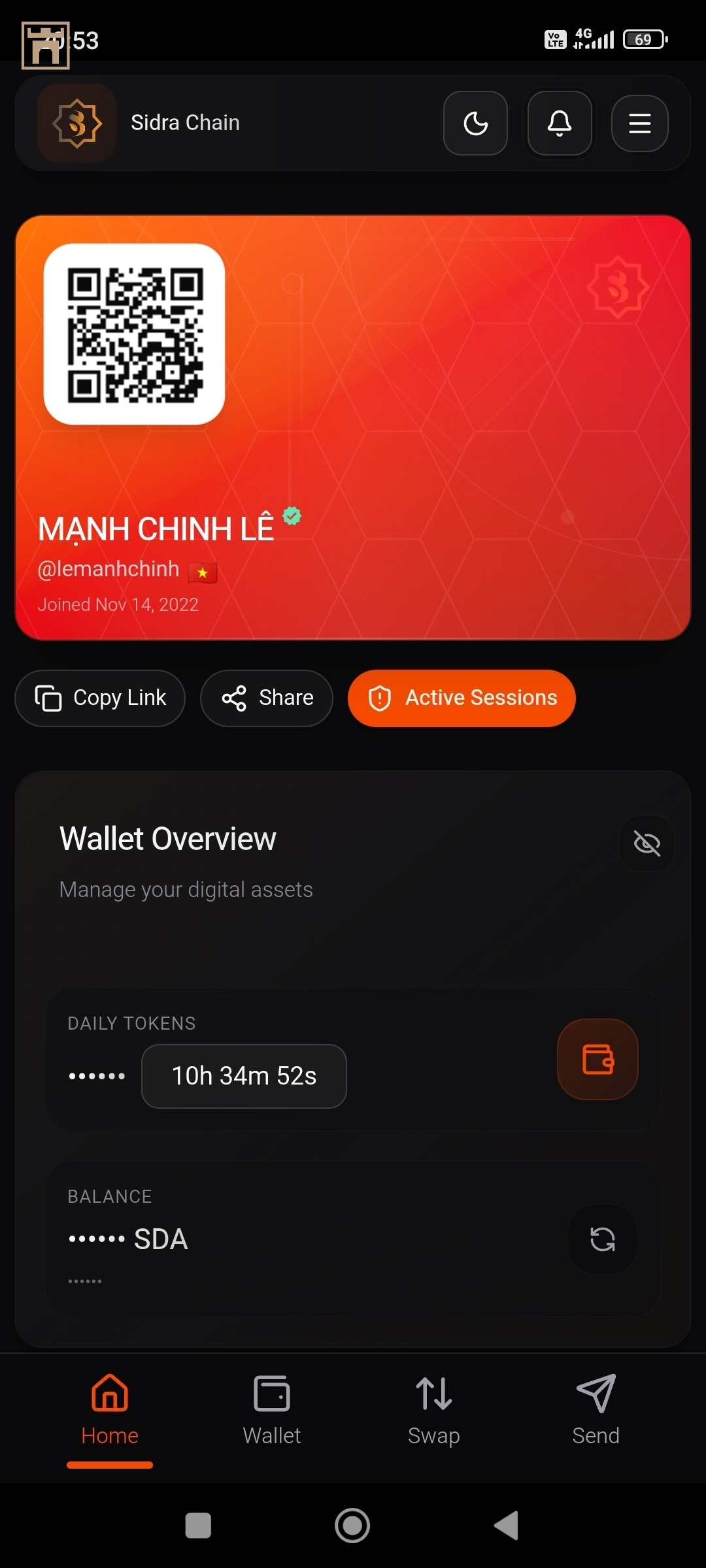Refresh the SDA balance
The height and width of the screenshot is (1568, 706).
602,1239
